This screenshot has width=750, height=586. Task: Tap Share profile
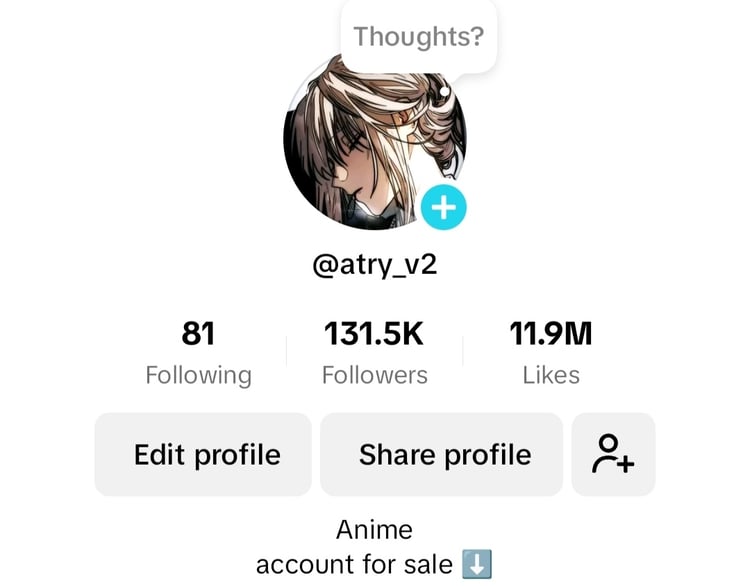click(x=445, y=455)
